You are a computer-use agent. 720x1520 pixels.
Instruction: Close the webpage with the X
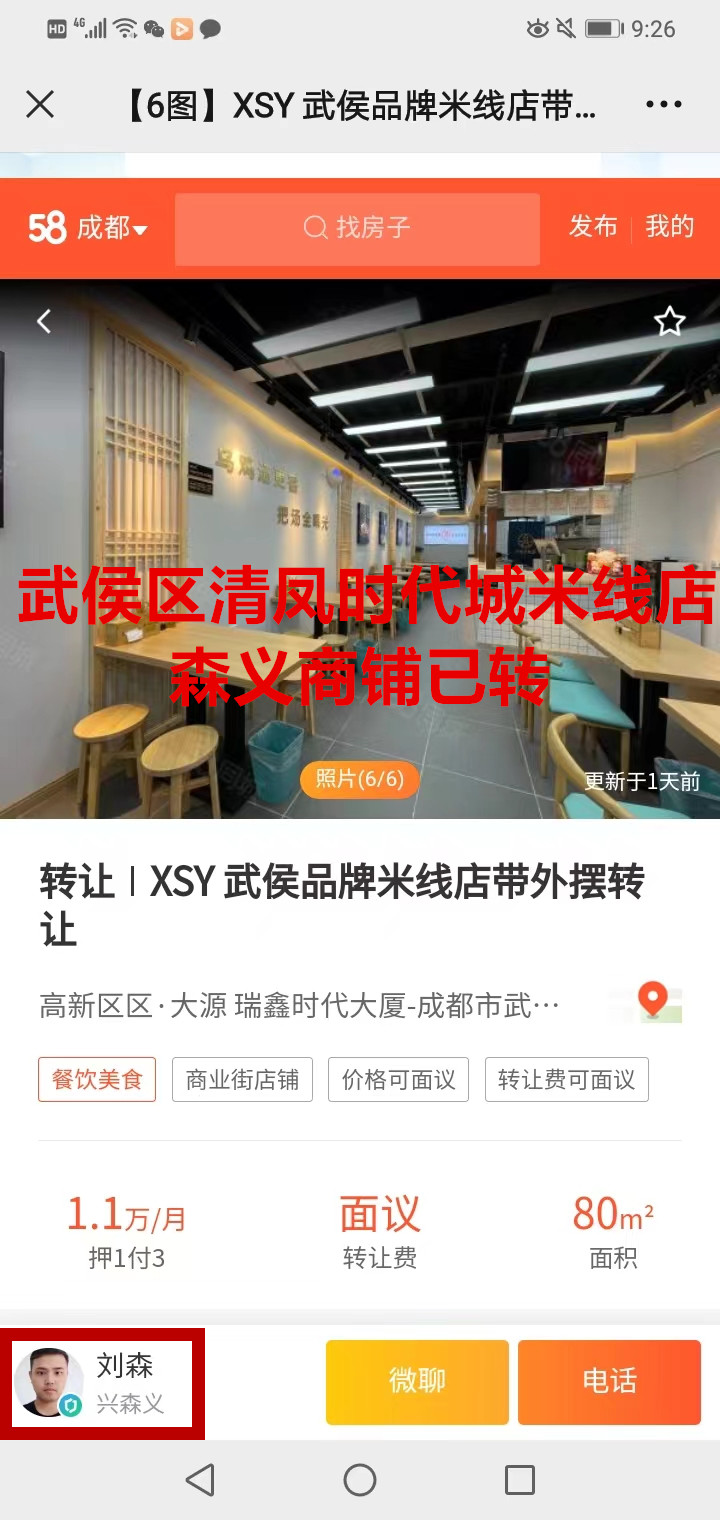click(x=40, y=104)
